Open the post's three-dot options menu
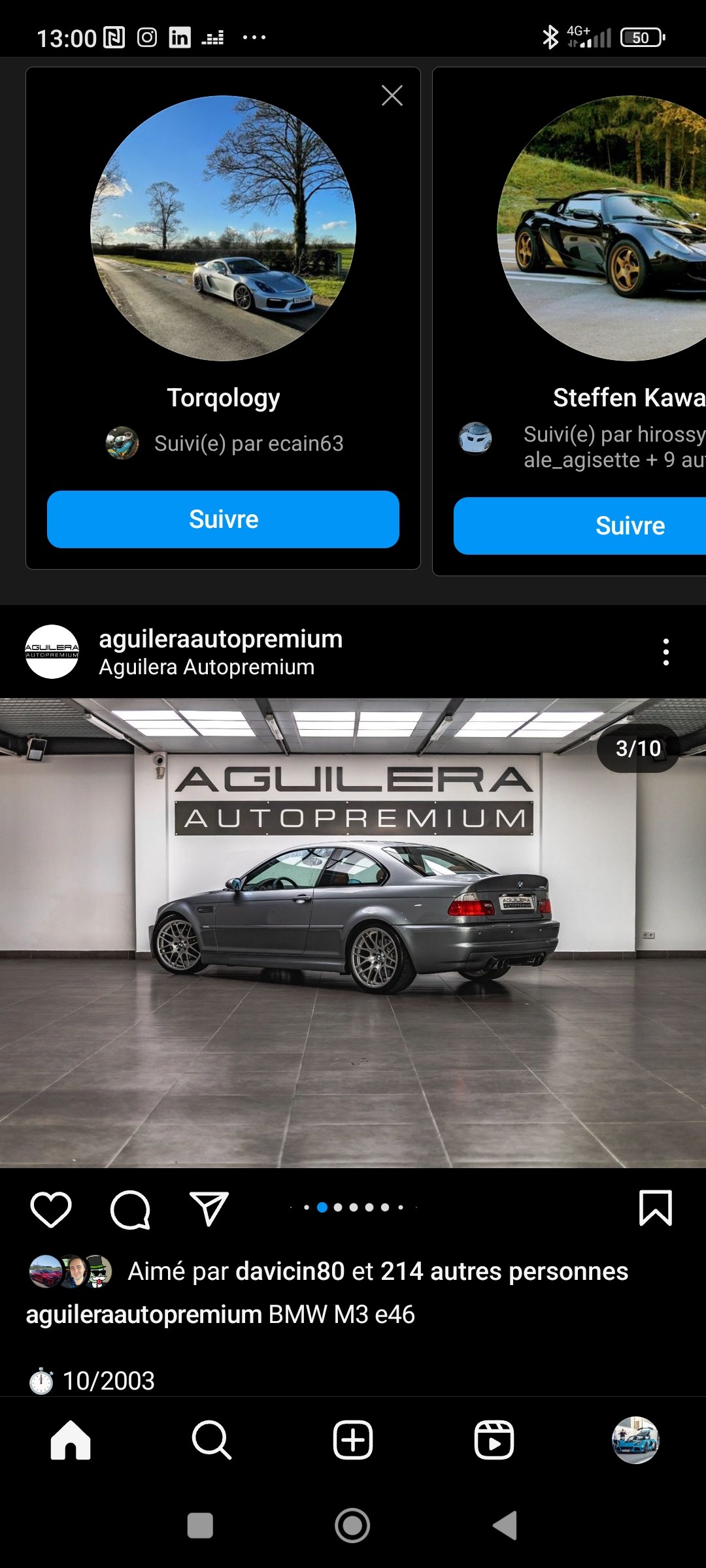The image size is (706, 1568). 665,652
